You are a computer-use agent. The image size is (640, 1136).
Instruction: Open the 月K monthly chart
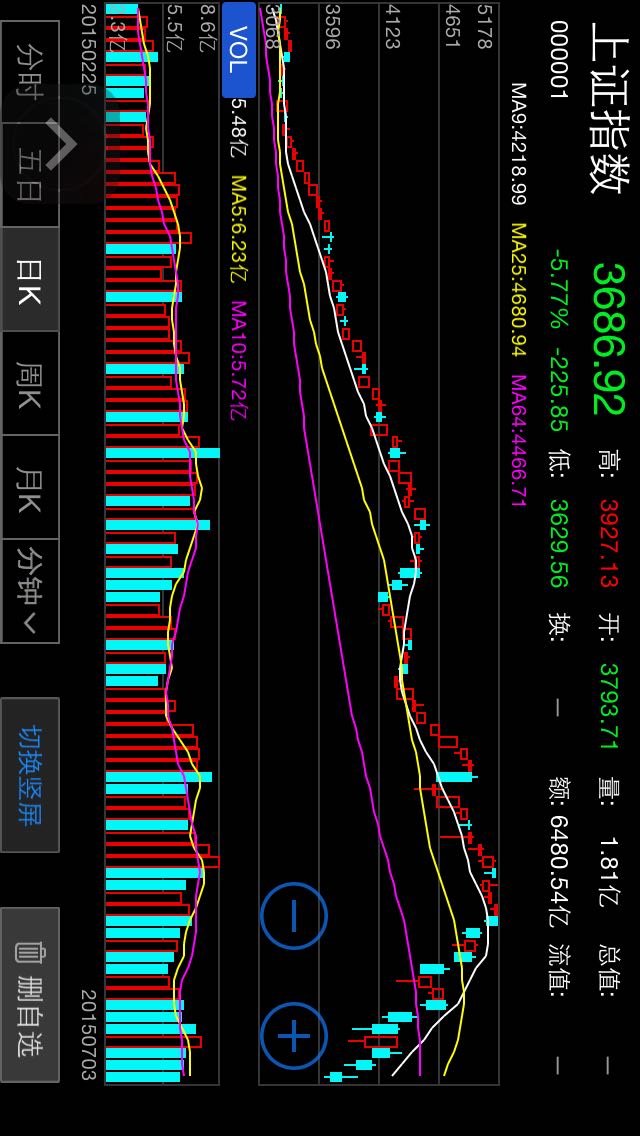click(30, 488)
